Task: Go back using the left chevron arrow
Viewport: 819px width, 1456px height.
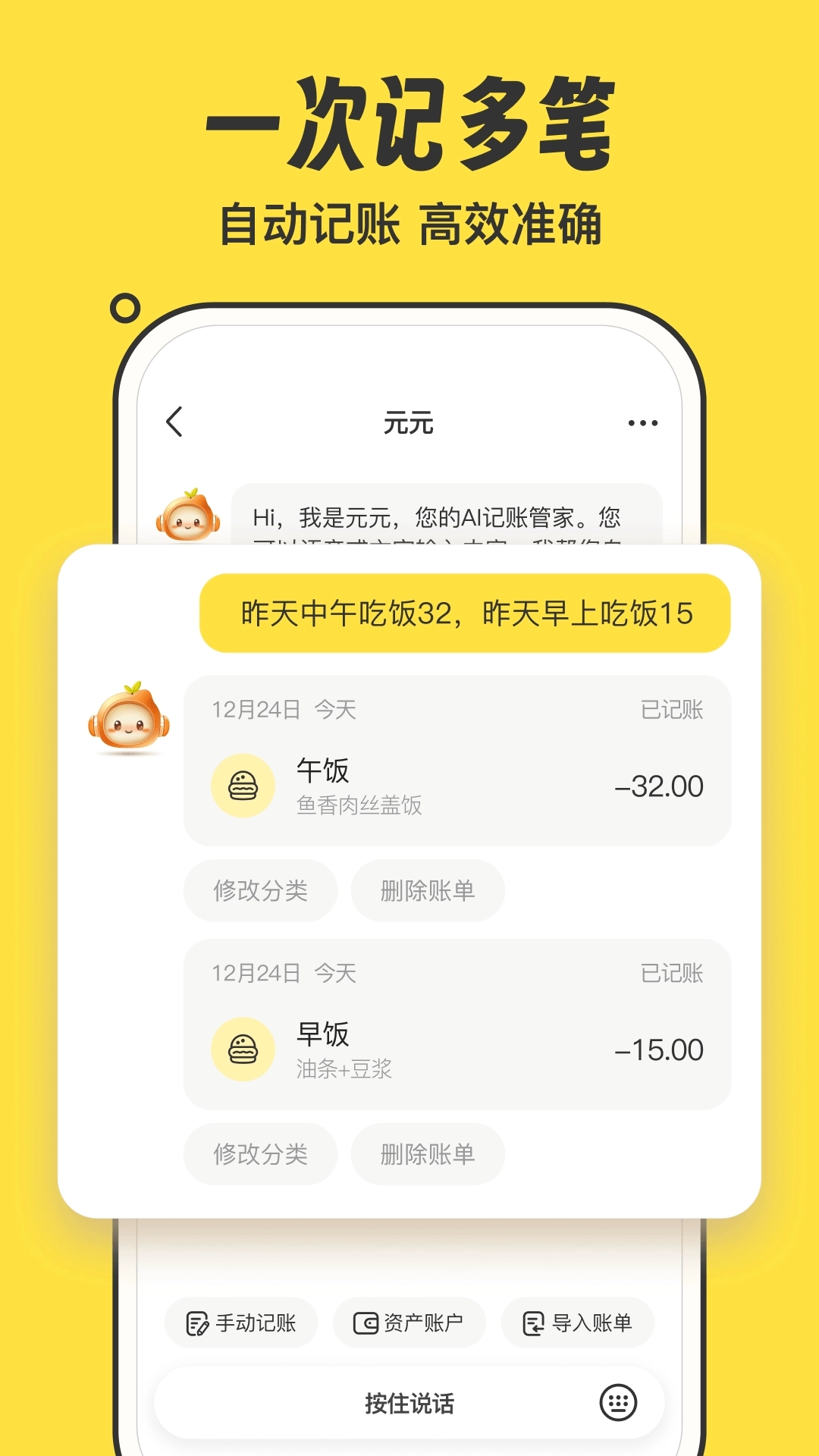Action: [x=173, y=422]
